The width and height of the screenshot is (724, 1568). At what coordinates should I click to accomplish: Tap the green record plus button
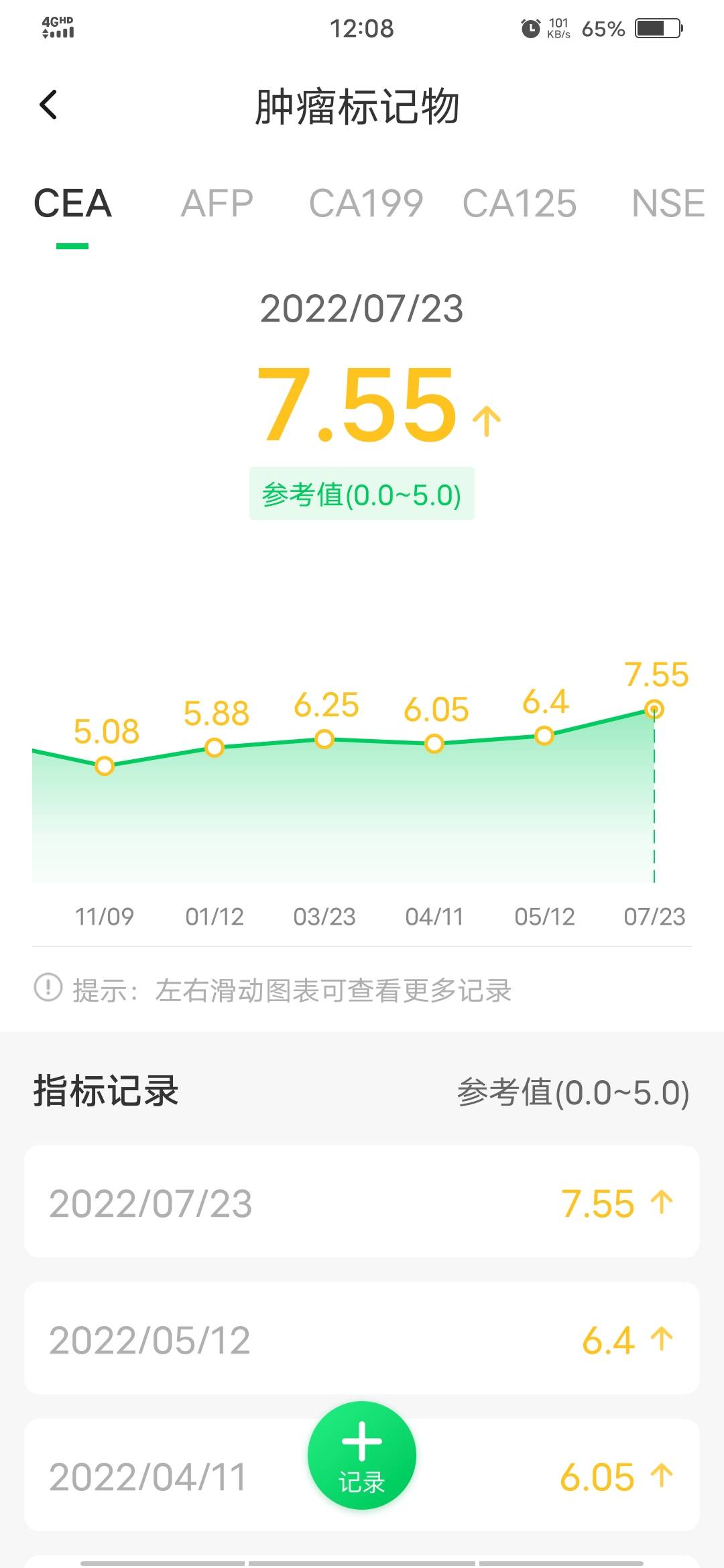362,1456
